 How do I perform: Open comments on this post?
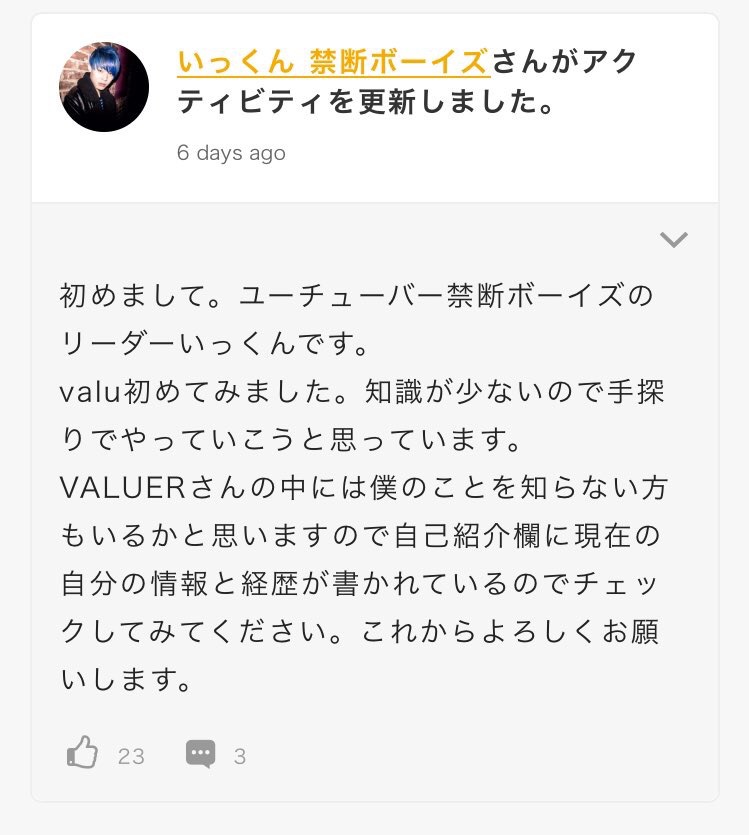[200, 753]
